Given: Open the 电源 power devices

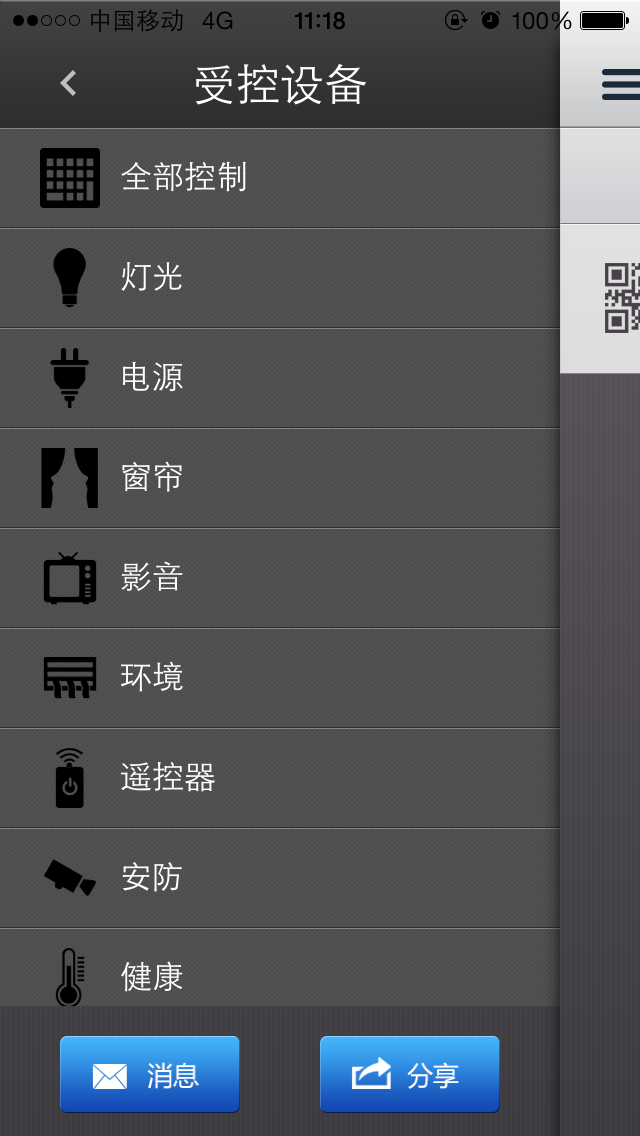Looking at the screenshot, I should tap(280, 378).
